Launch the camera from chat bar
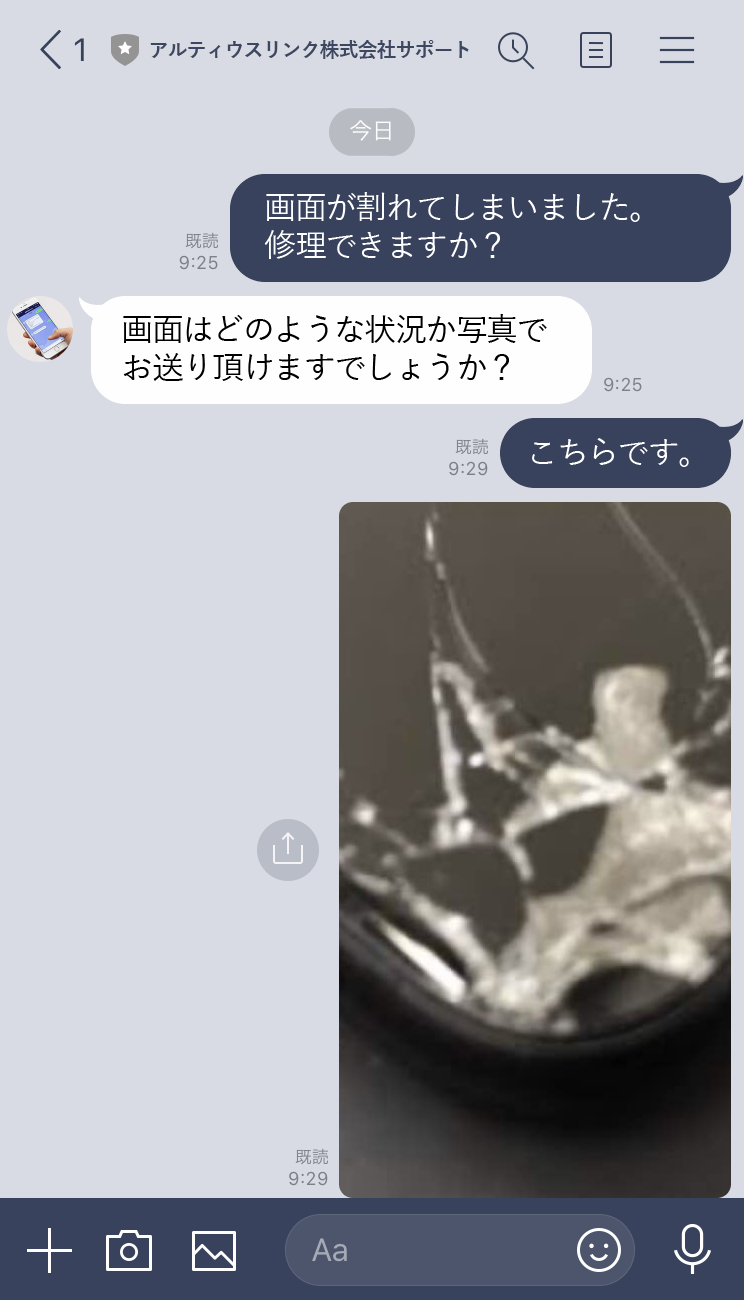Screen dimensions: 744x1300 click(x=129, y=1250)
